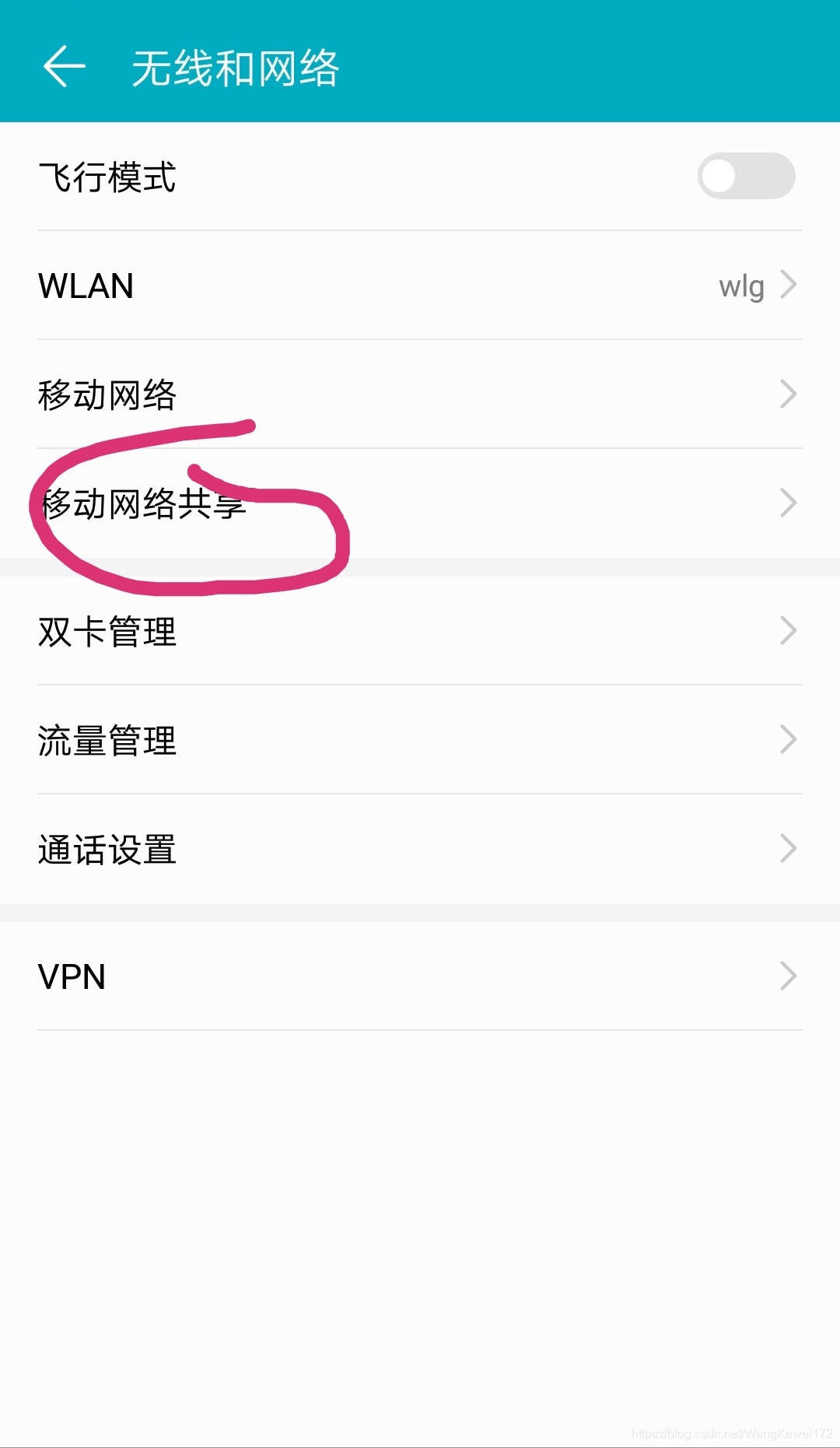
Task: Open WLAN settings
Action: (420, 286)
